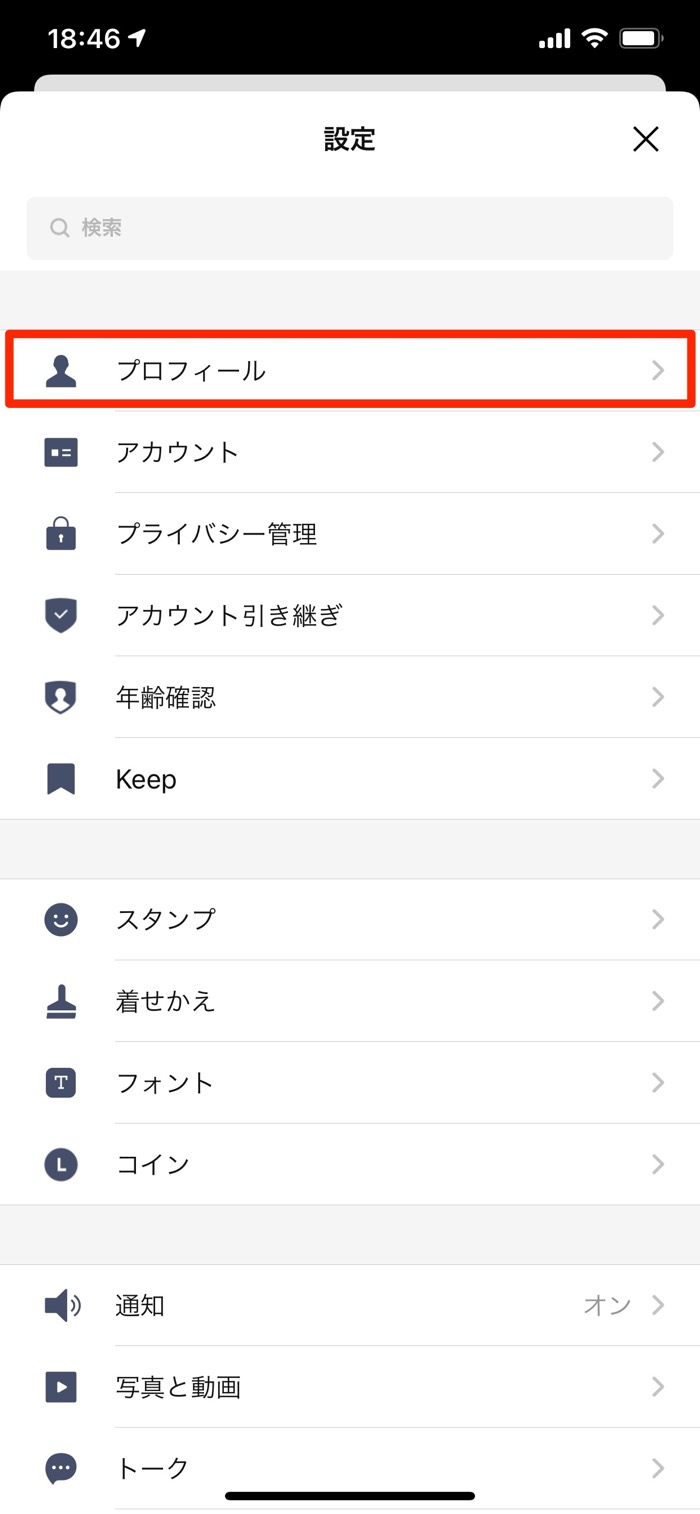
Task: Open プロフィール settings
Action: click(350, 371)
